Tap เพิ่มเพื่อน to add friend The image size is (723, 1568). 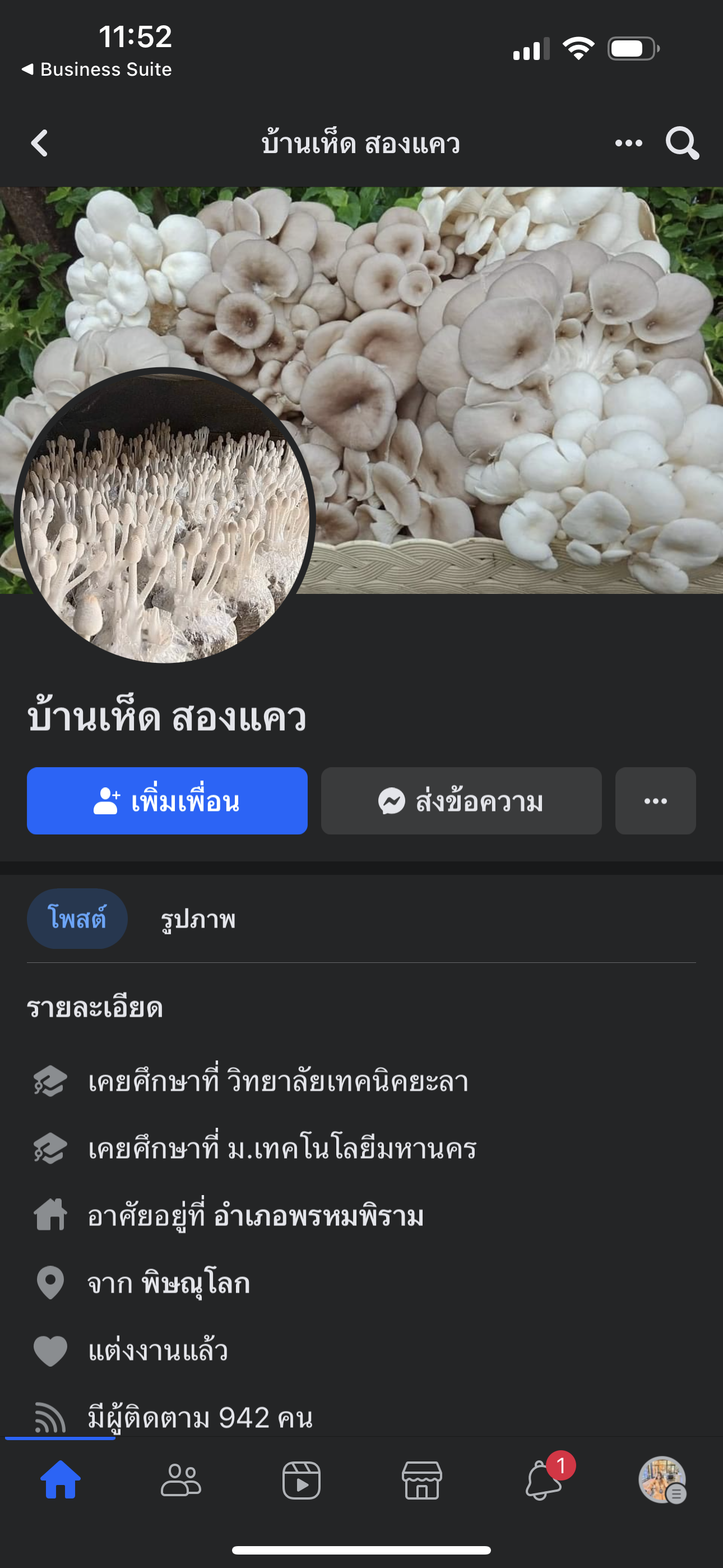click(x=167, y=800)
